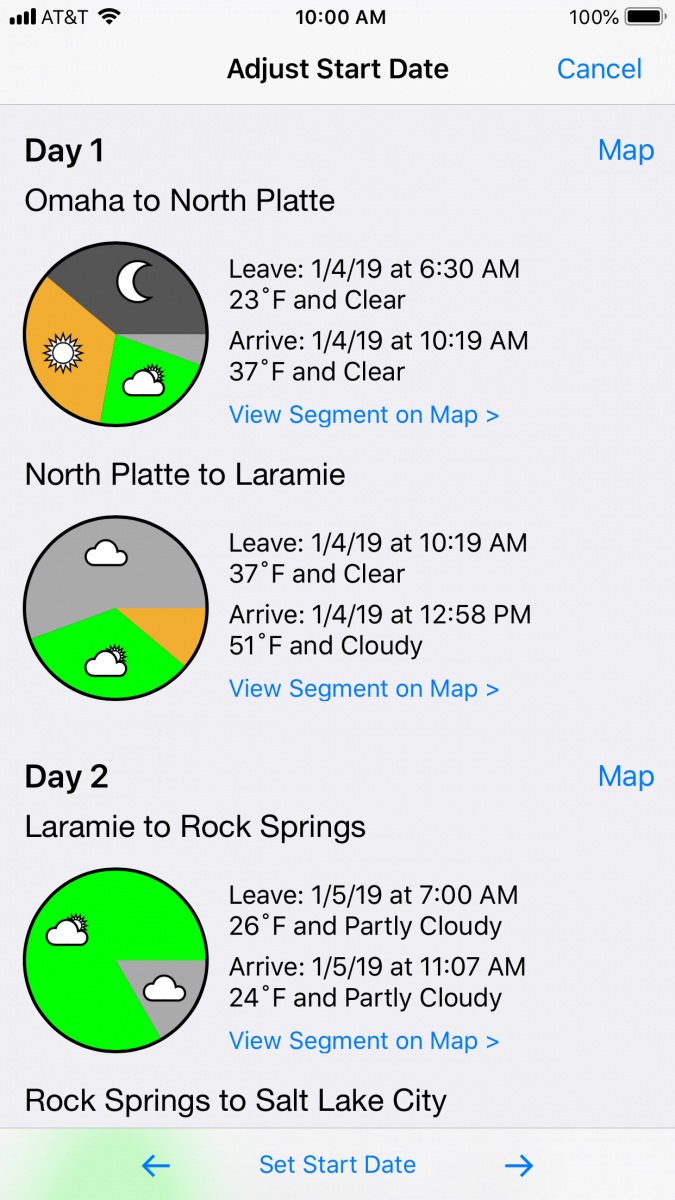Confirm with Set Start Date
The height and width of the screenshot is (1200, 675).
tap(337, 1165)
